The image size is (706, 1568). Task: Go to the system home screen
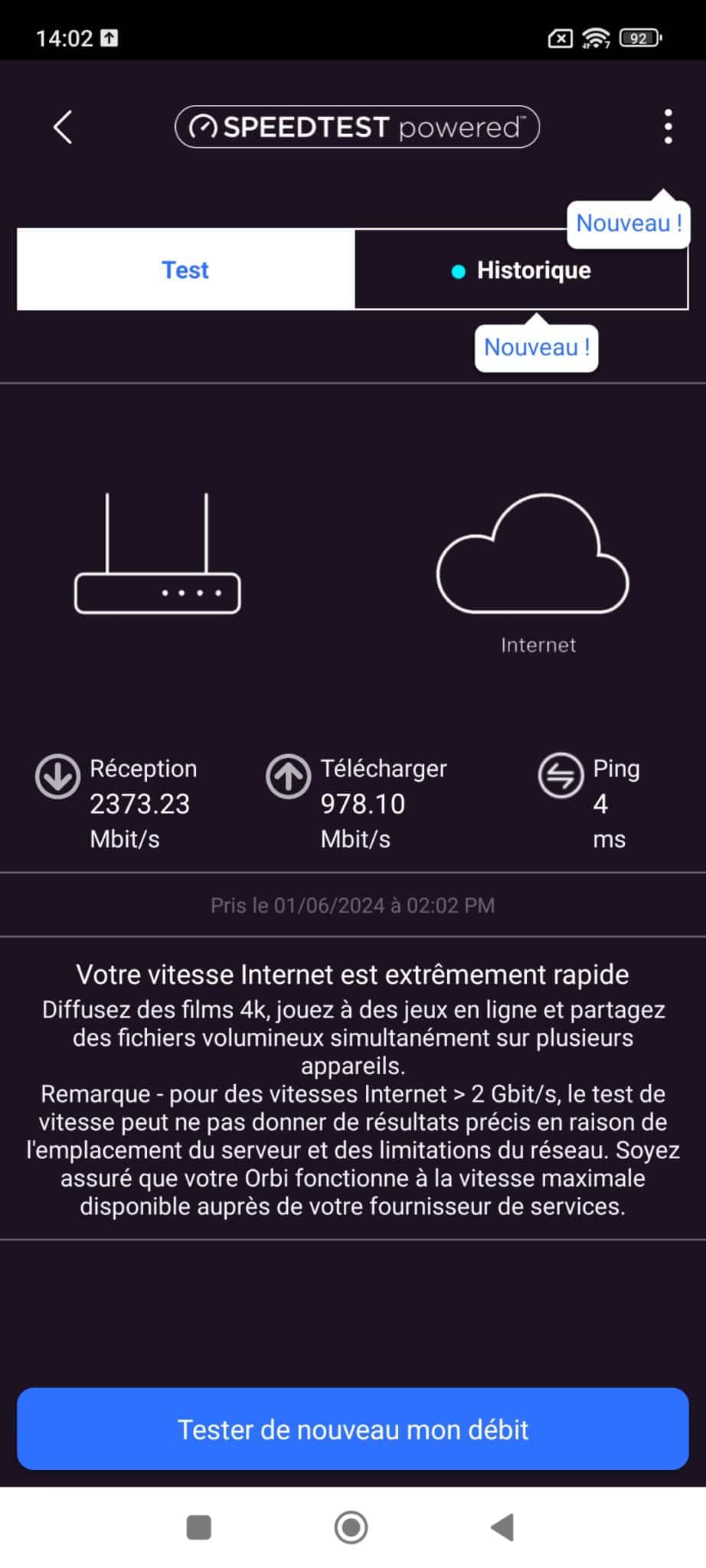coord(351,1527)
